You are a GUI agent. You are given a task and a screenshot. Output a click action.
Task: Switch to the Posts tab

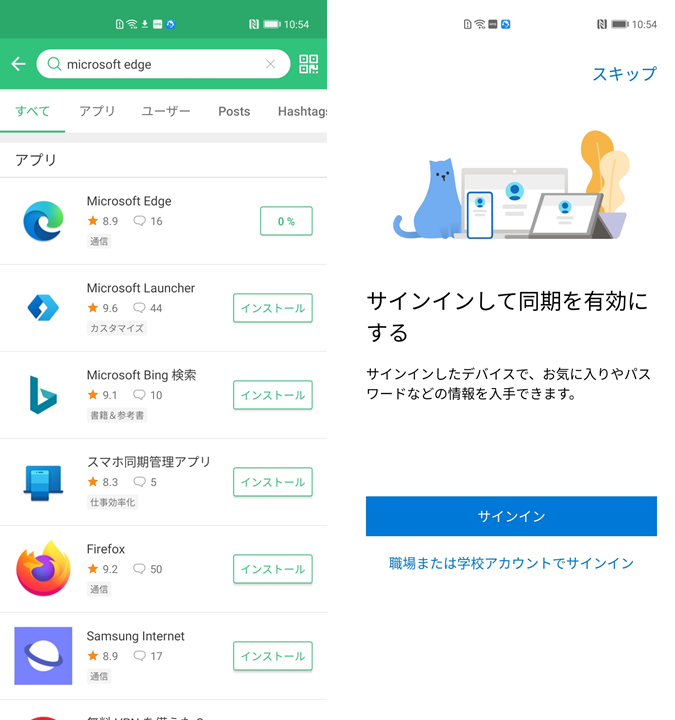pyautogui.click(x=234, y=111)
